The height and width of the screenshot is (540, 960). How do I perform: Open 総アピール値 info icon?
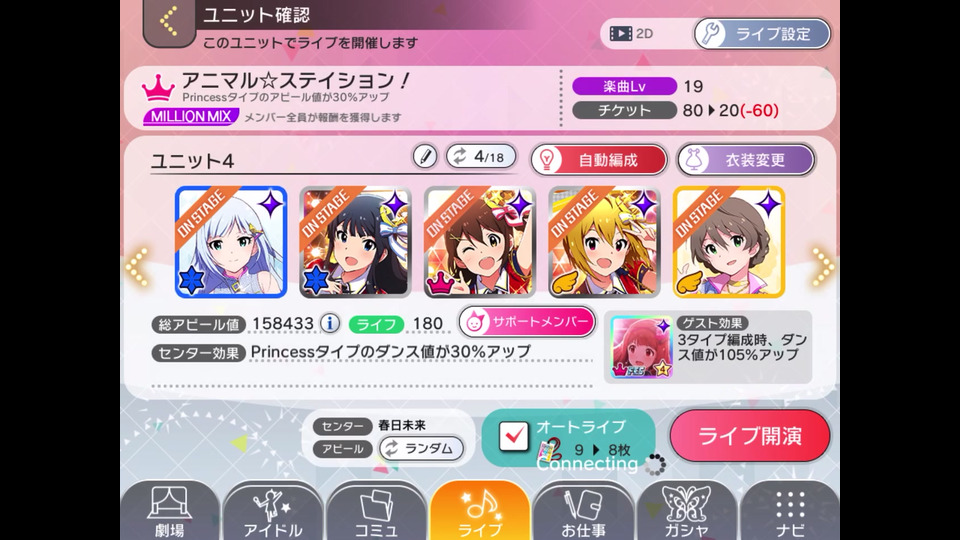click(330, 323)
